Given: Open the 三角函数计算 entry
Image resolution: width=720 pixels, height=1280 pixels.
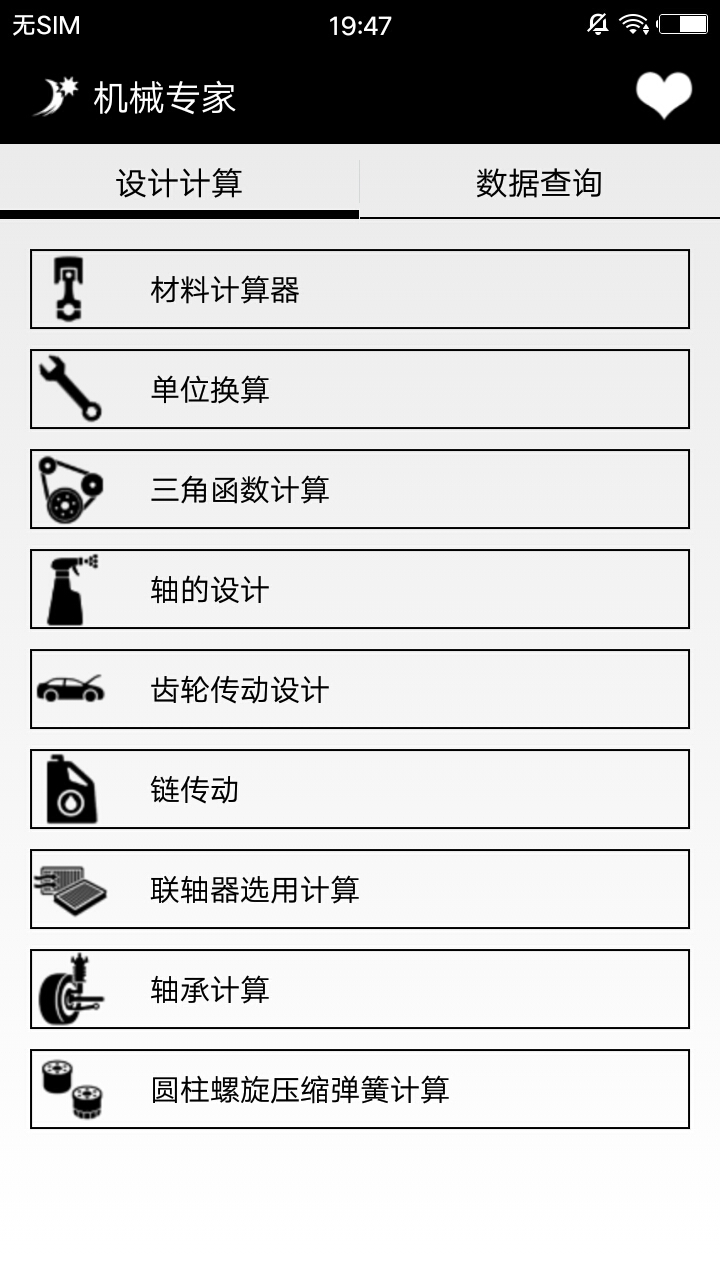Looking at the screenshot, I should tap(360, 489).
